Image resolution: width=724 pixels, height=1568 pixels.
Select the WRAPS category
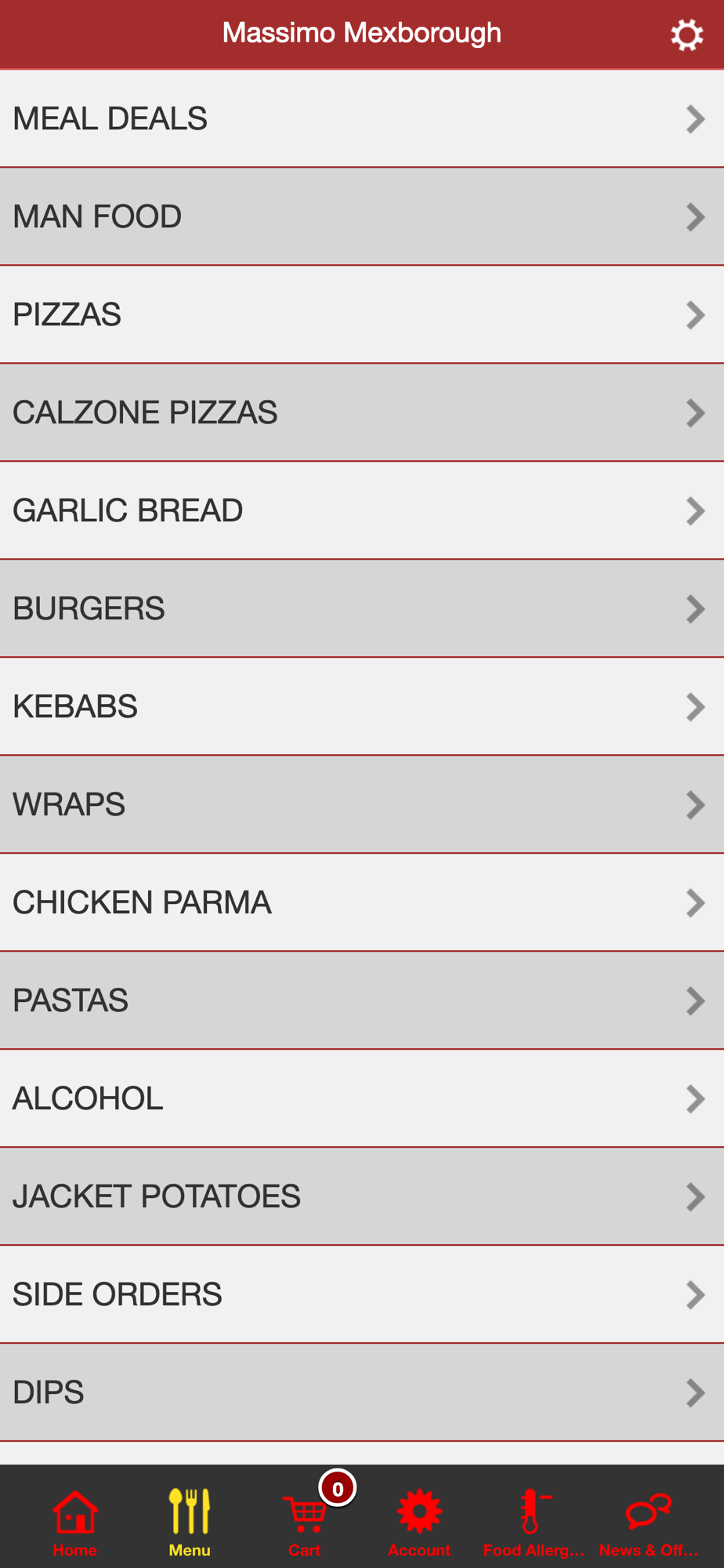tap(362, 804)
